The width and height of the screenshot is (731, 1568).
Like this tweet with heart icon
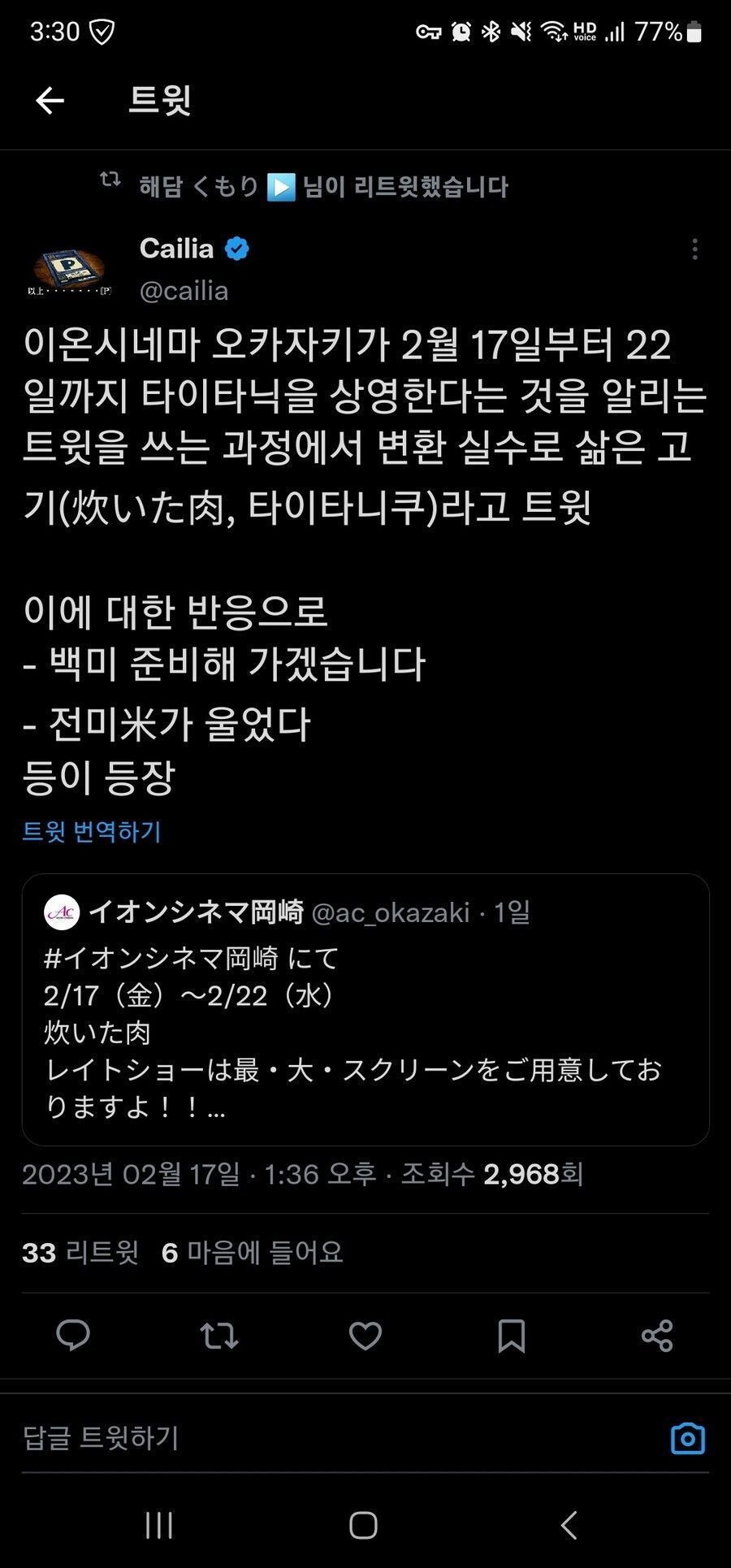365,1336
